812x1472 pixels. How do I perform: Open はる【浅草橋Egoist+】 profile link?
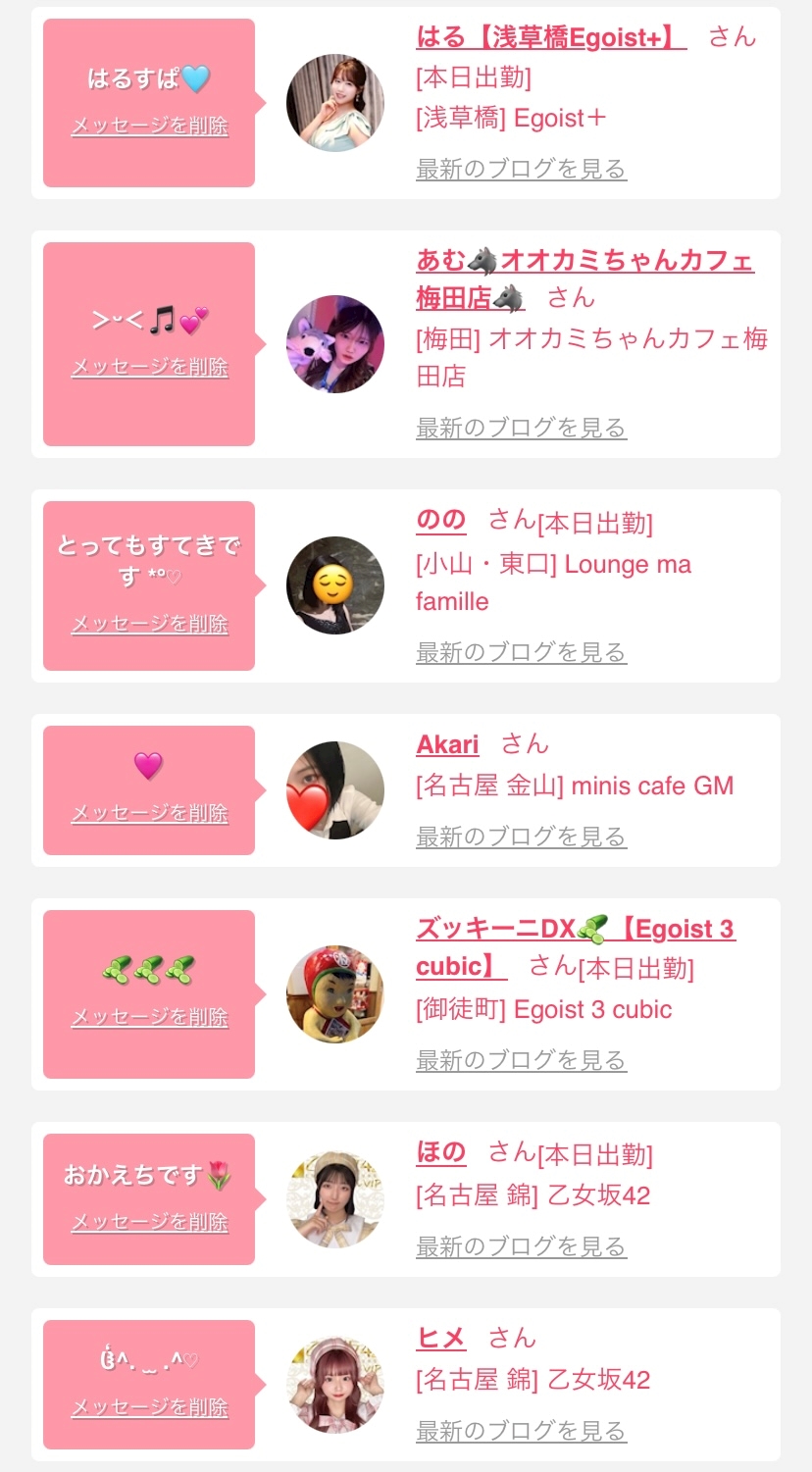(550, 37)
